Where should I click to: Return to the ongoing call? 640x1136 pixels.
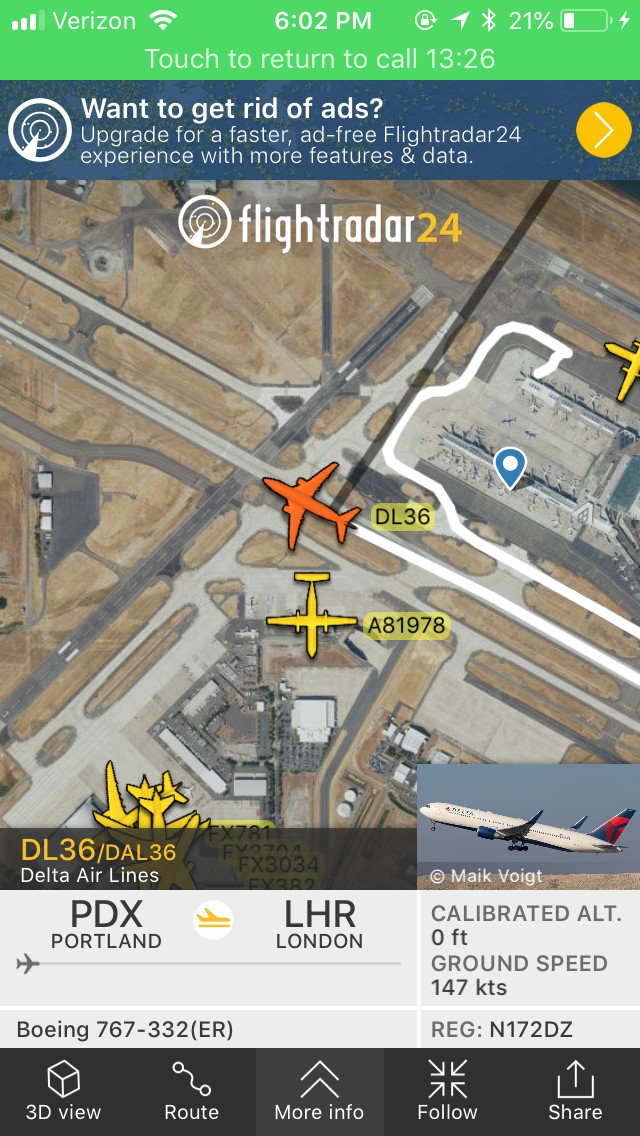[320, 58]
